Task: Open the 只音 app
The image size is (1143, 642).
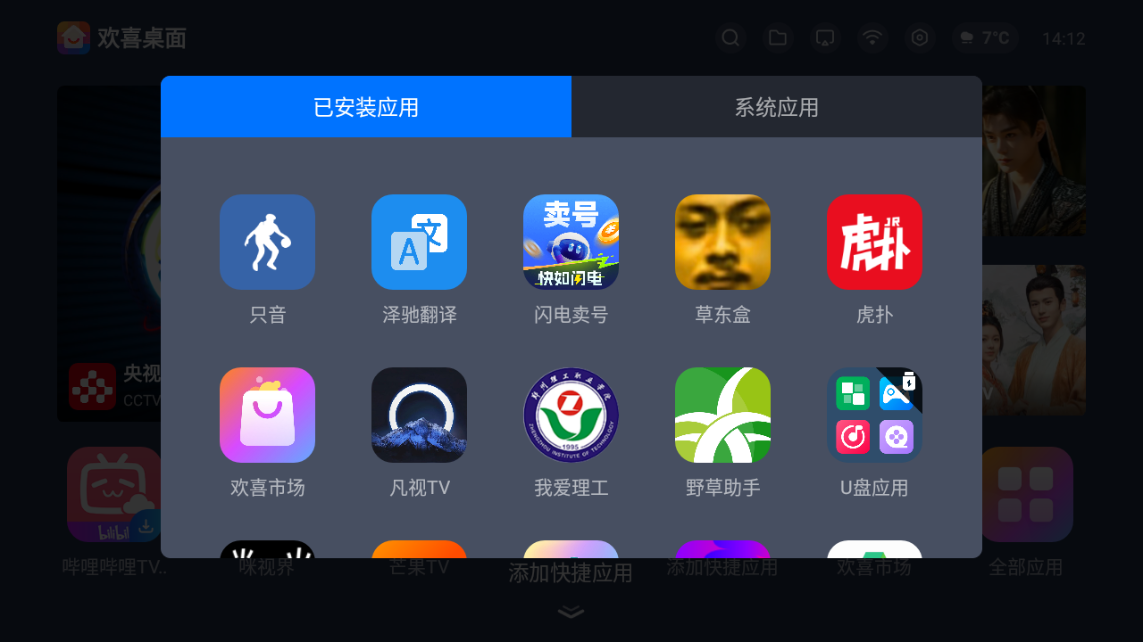Action: [267, 242]
